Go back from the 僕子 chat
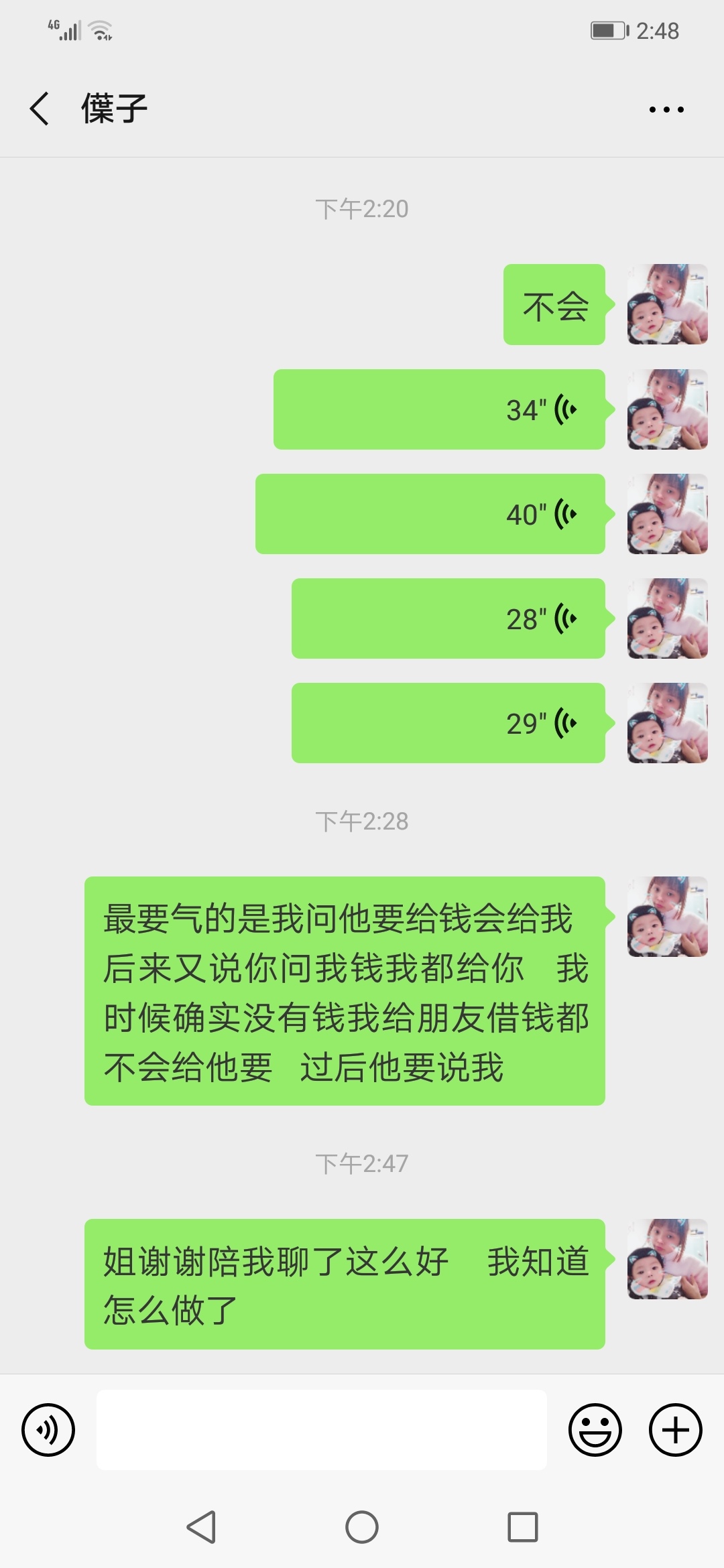This screenshot has height=1568, width=724. click(40, 109)
